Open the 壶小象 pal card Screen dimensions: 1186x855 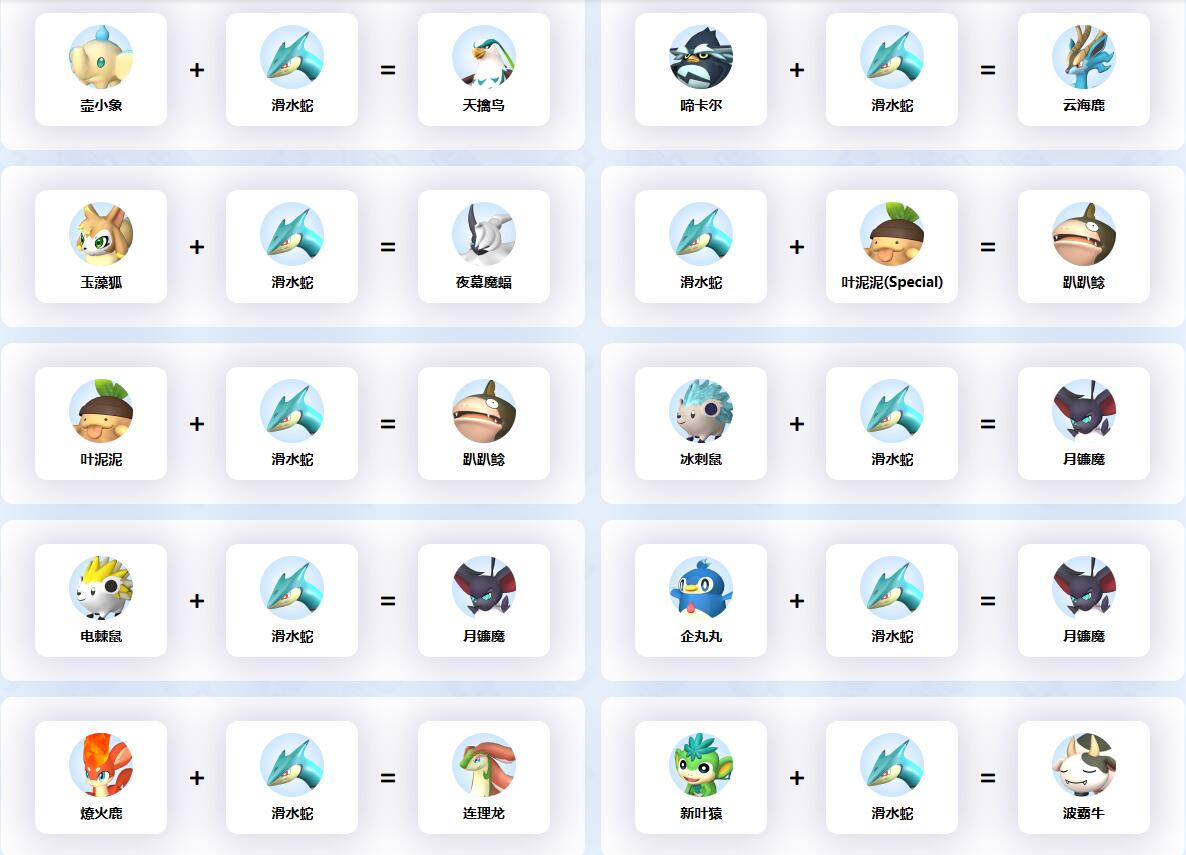point(101,70)
